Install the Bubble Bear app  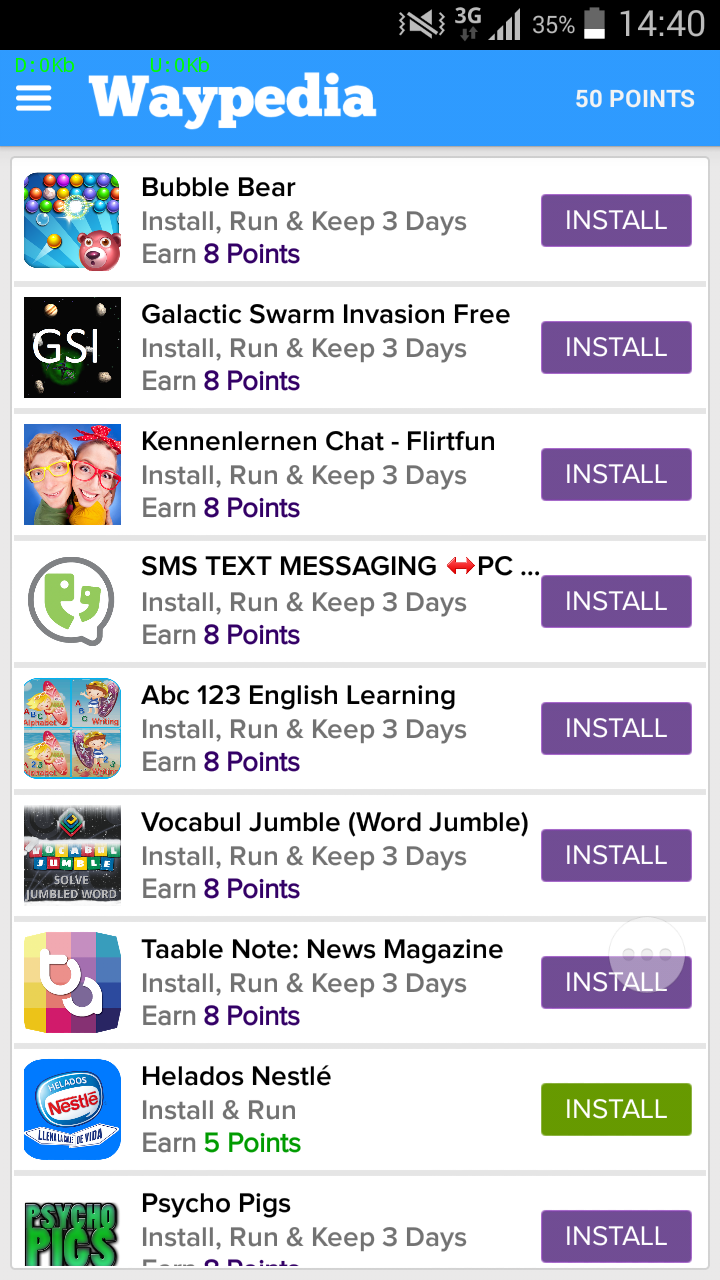point(616,220)
